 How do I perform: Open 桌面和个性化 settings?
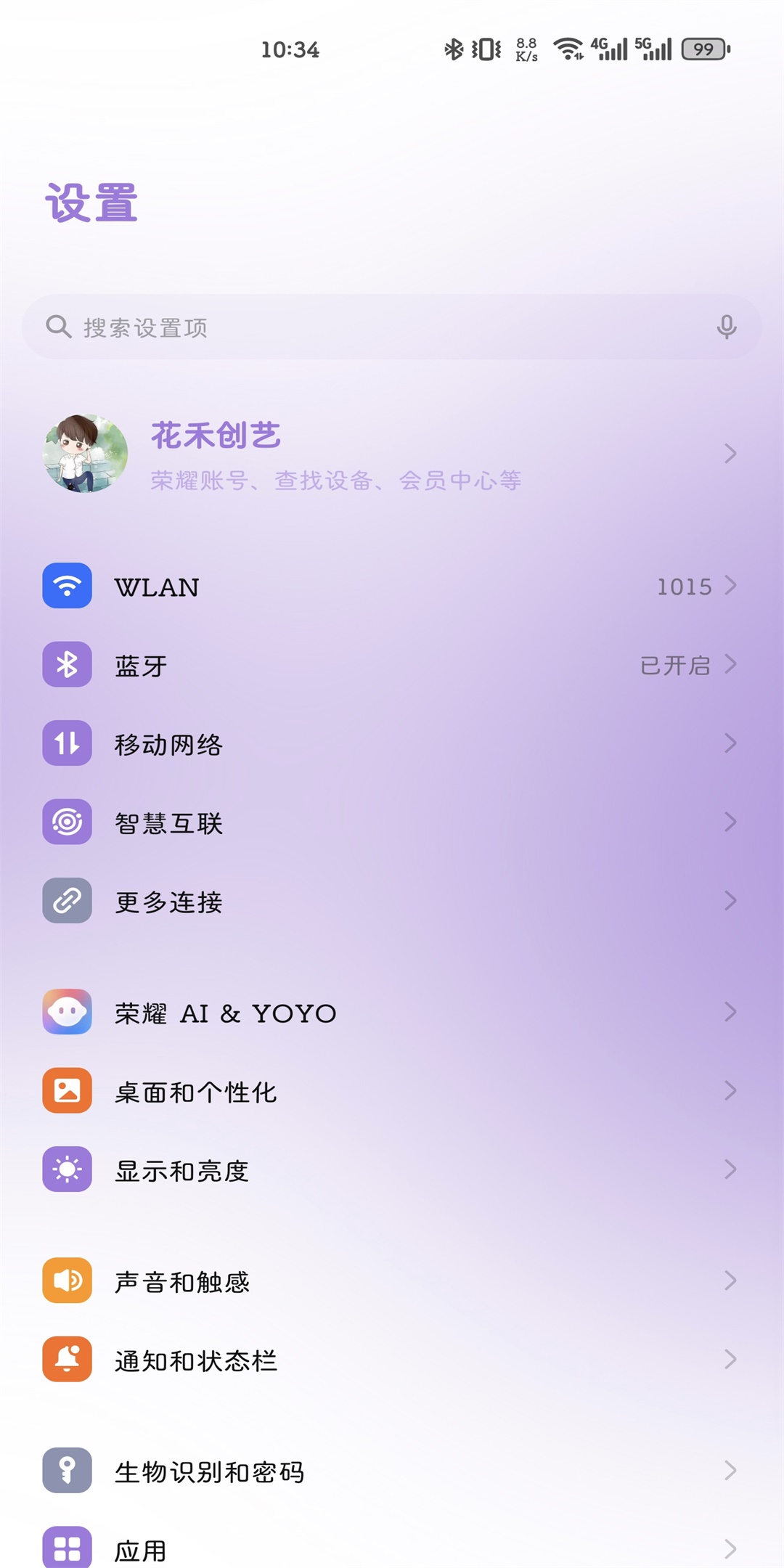(x=392, y=1091)
